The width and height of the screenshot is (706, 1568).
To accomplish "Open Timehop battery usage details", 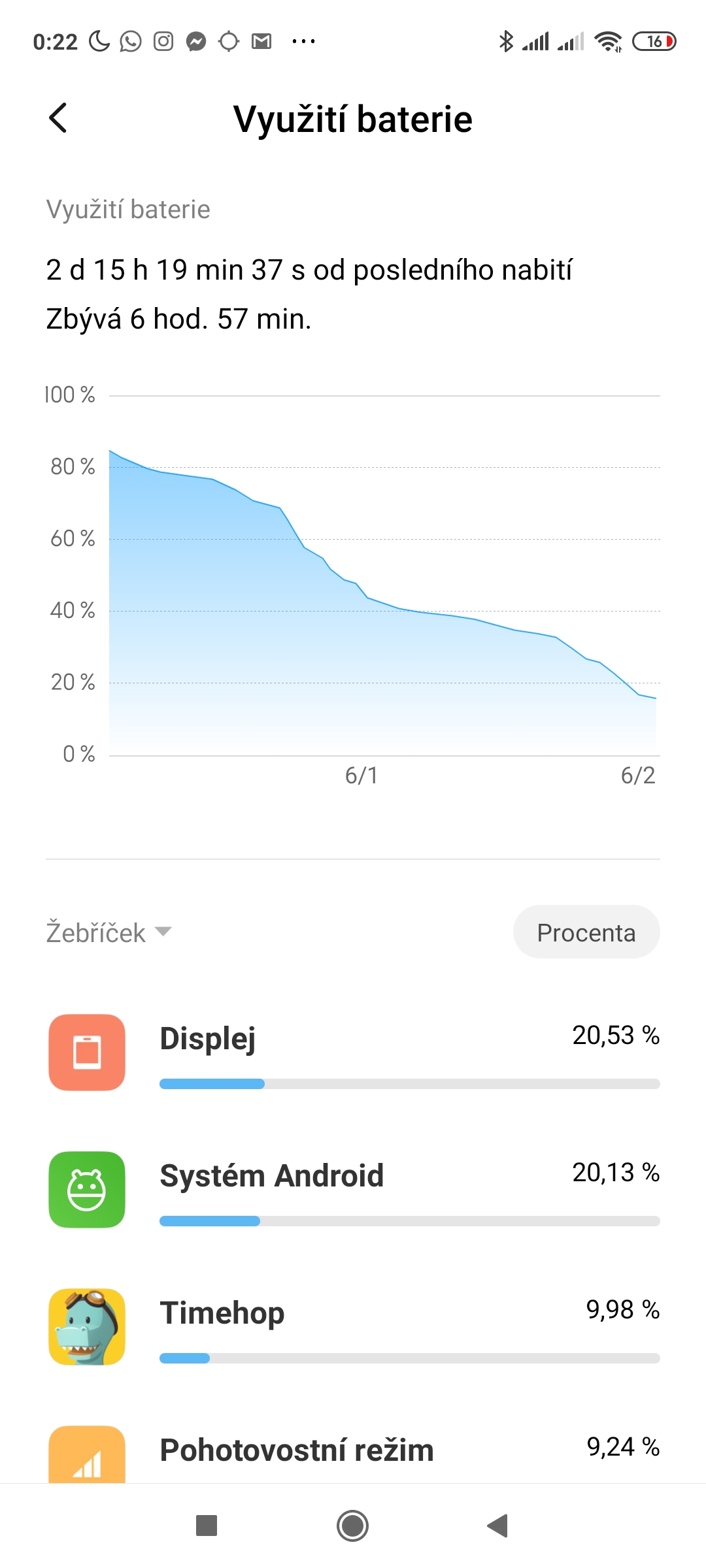I will tap(353, 1326).
